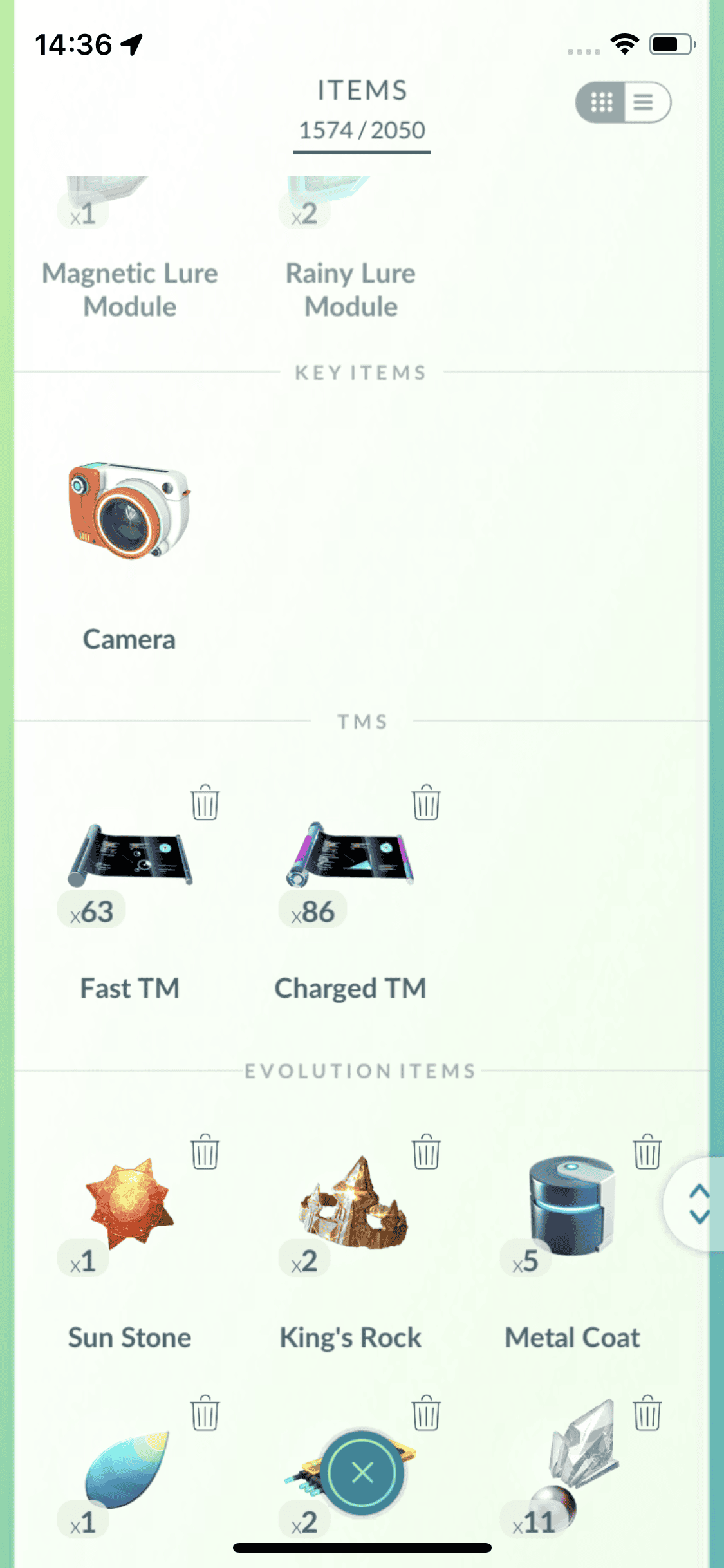Viewport: 724px width, 1568px height.
Task: Open the section jump arrows button
Action: click(x=699, y=1203)
